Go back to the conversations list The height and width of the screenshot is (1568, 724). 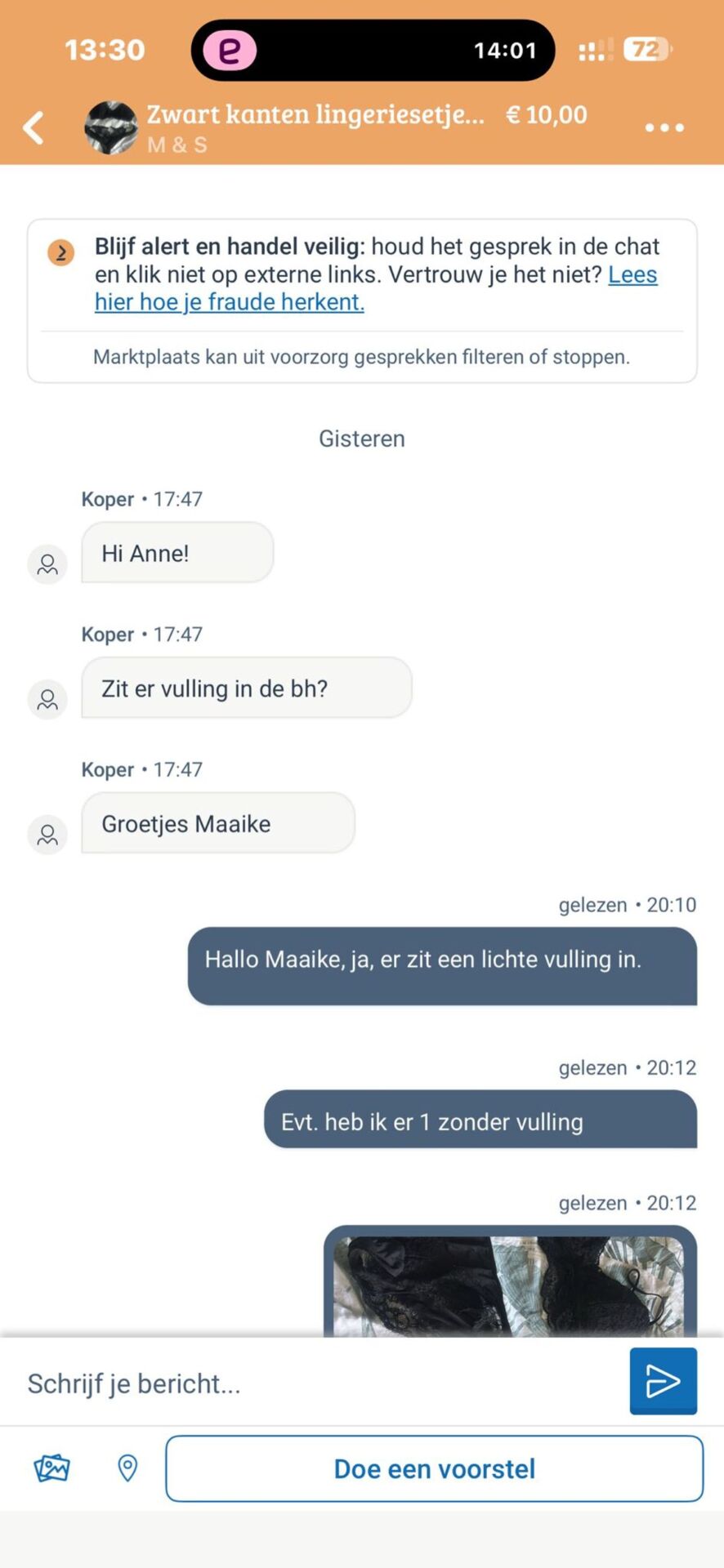(34, 127)
